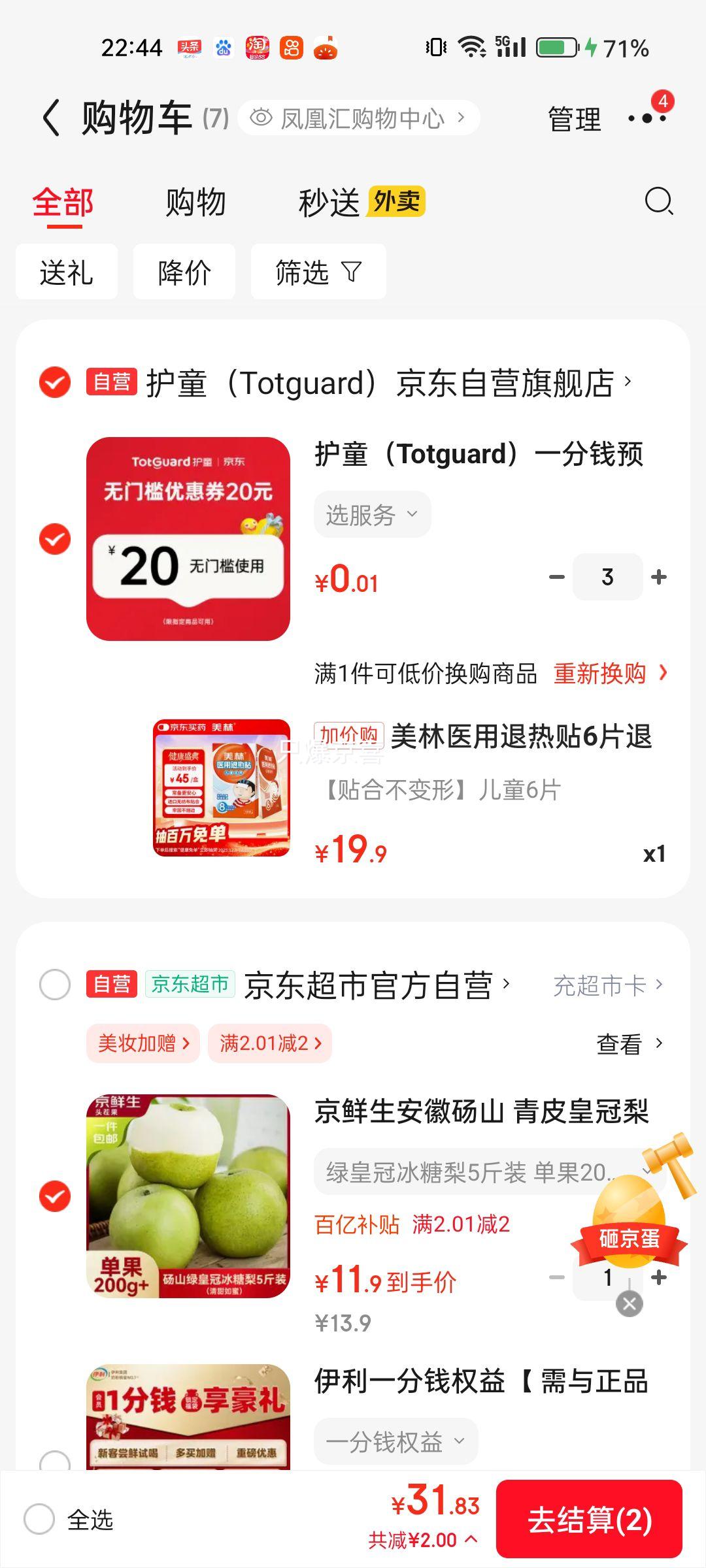Increase quantity of the 护童 coupon item
706x1568 pixels.
pos(659,577)
